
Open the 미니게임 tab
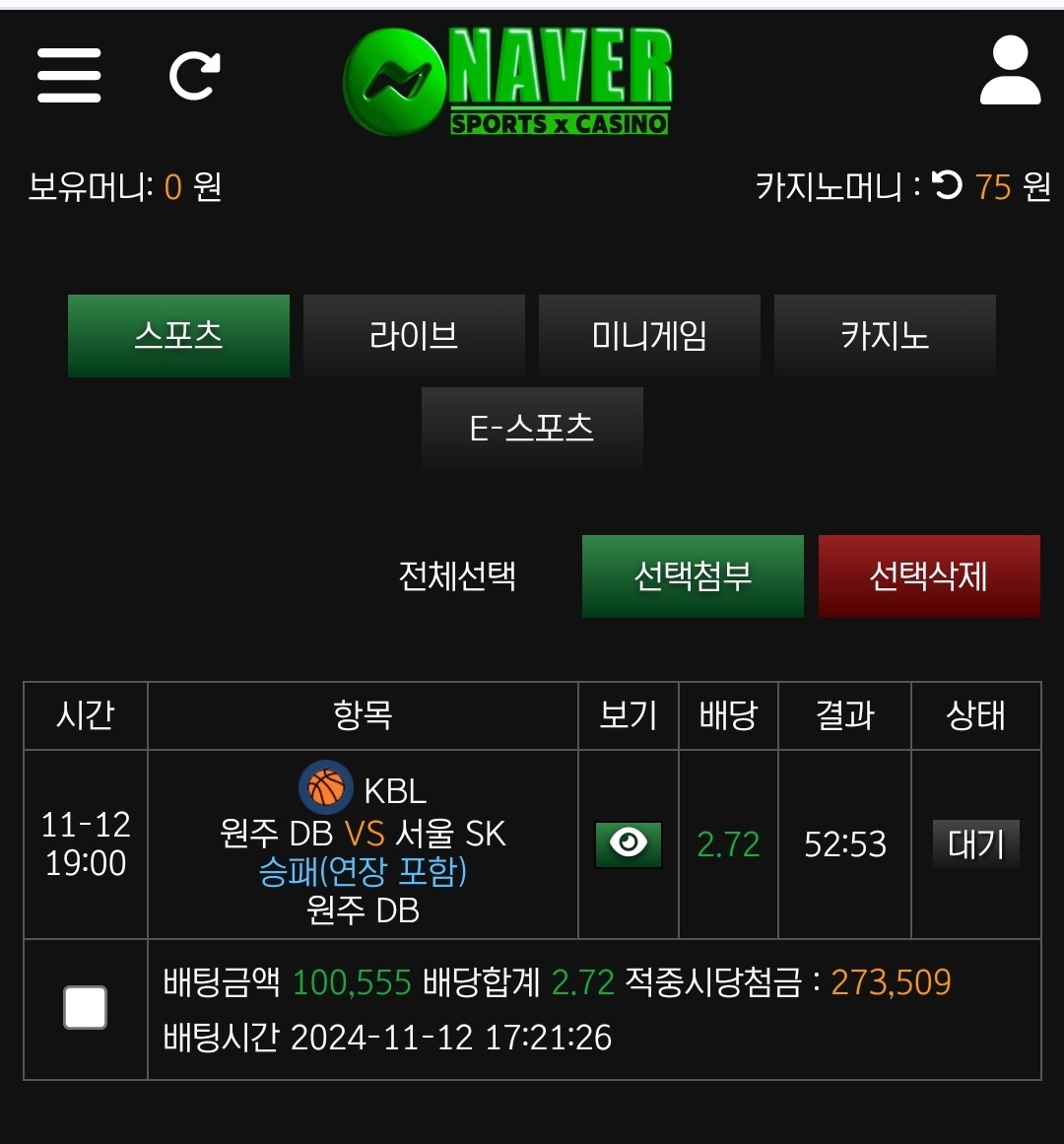(650, 336)
